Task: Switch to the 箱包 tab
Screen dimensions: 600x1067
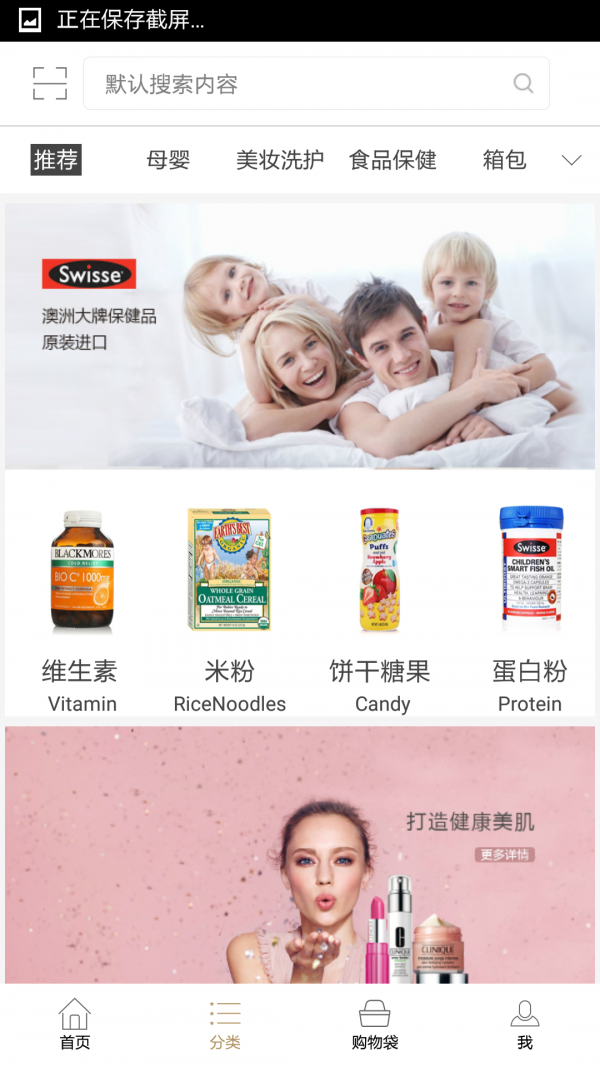Action: (x=504, y=160)
